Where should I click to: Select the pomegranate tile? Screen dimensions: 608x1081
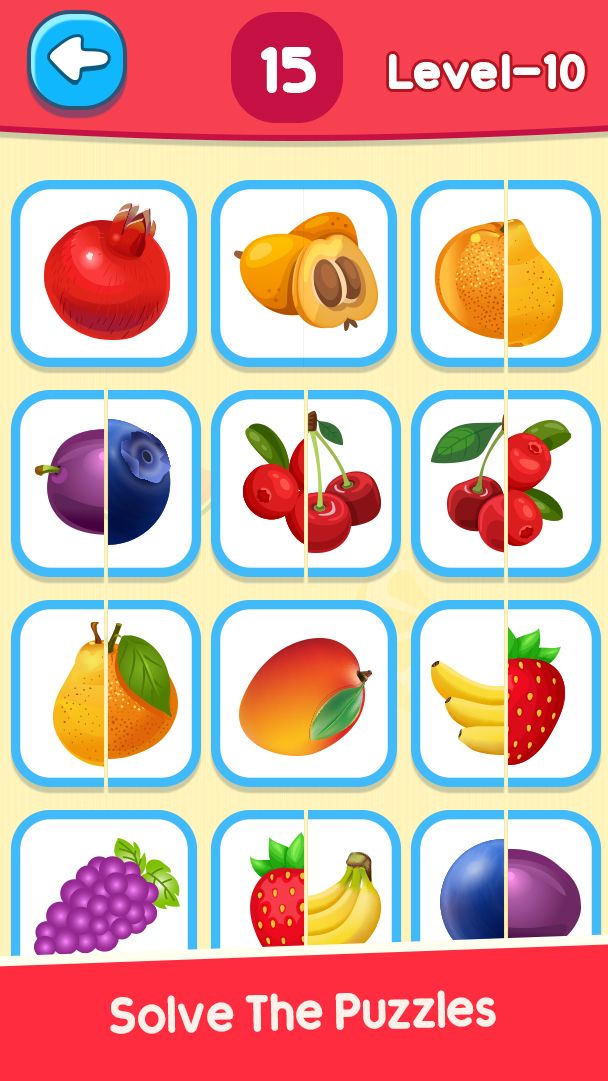pyautogui.click(x=105, y=273)
